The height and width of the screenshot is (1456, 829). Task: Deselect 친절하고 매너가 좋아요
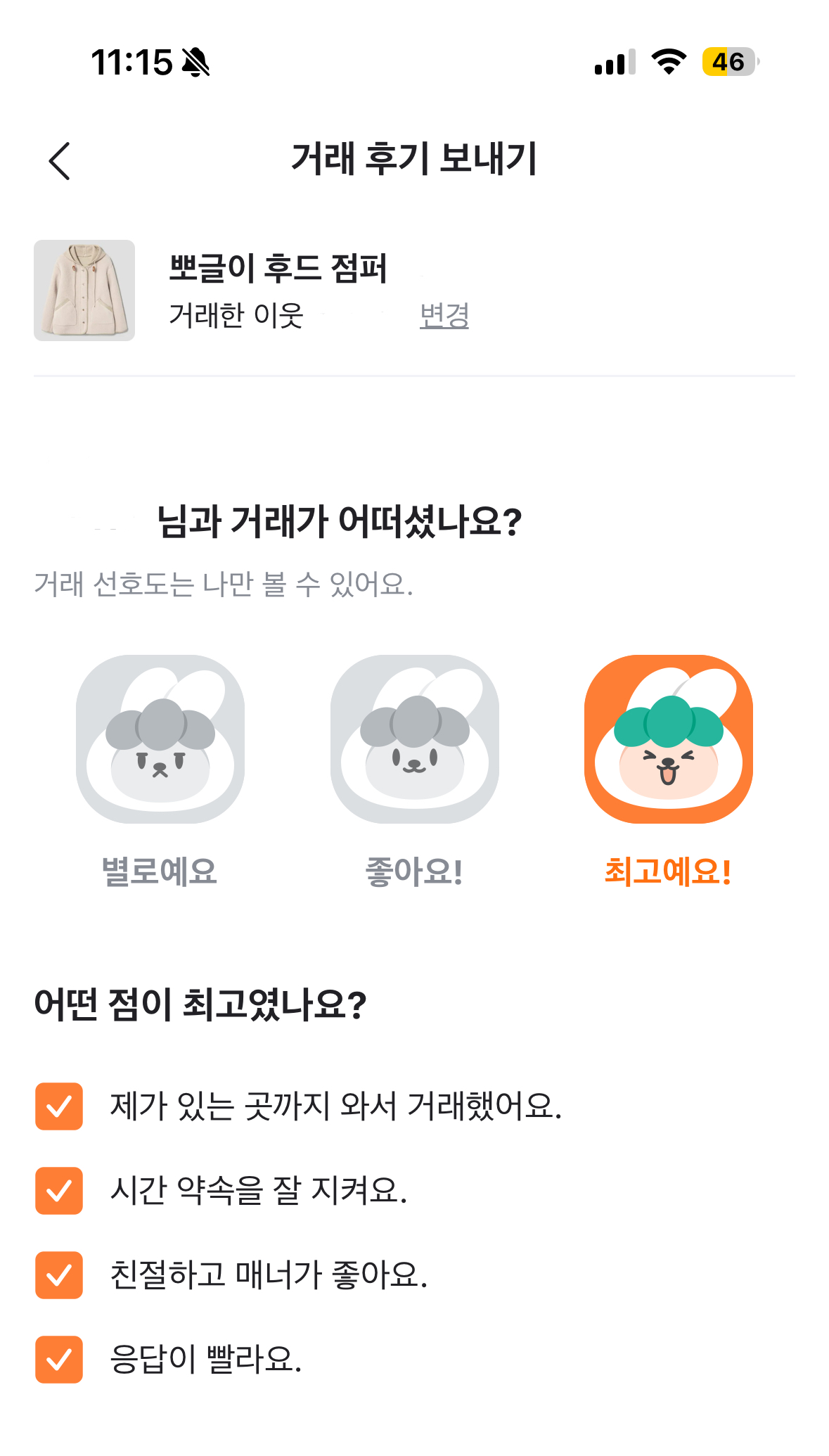click(59, 1275)
